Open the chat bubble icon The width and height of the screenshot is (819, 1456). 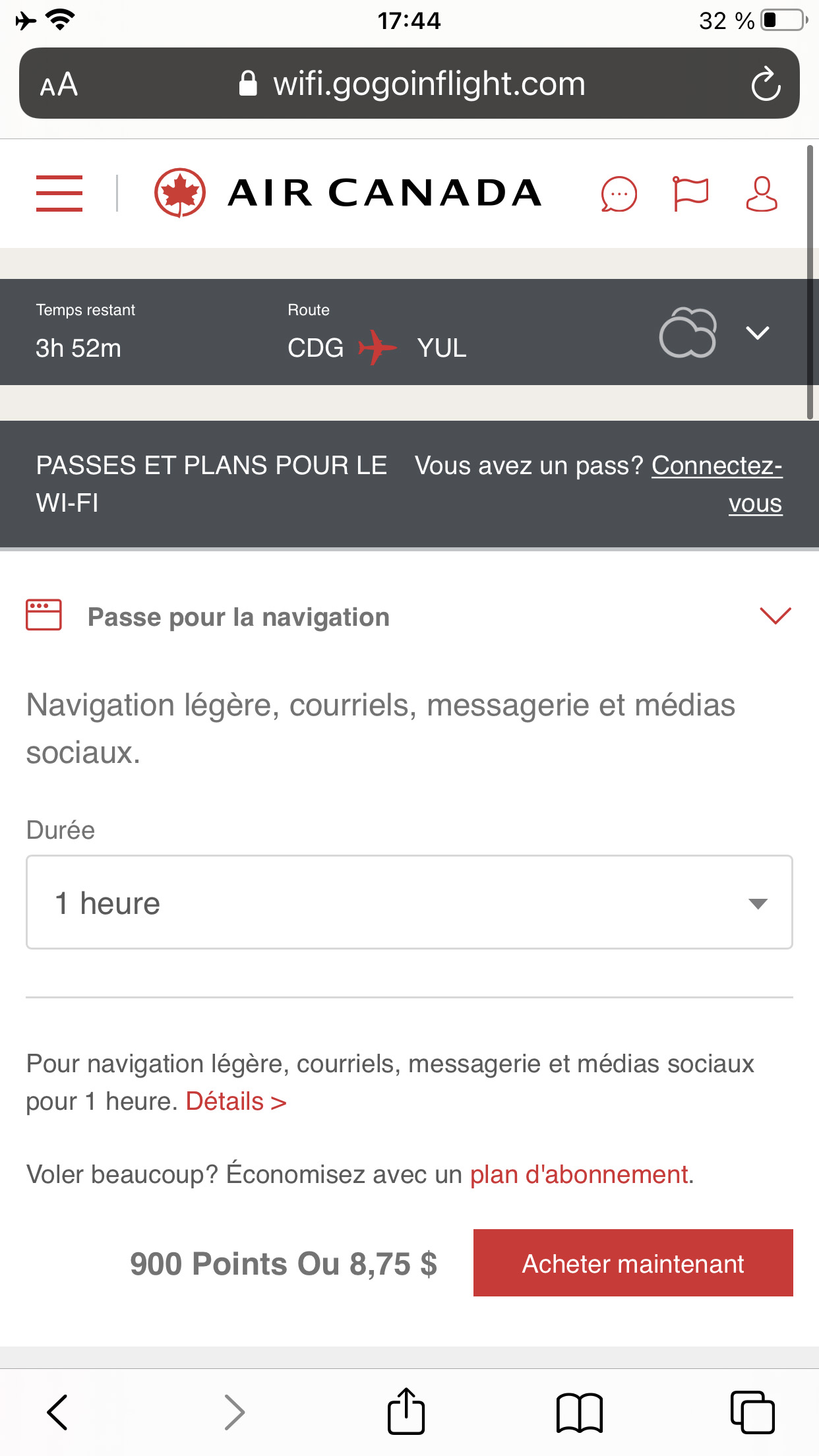619,195
